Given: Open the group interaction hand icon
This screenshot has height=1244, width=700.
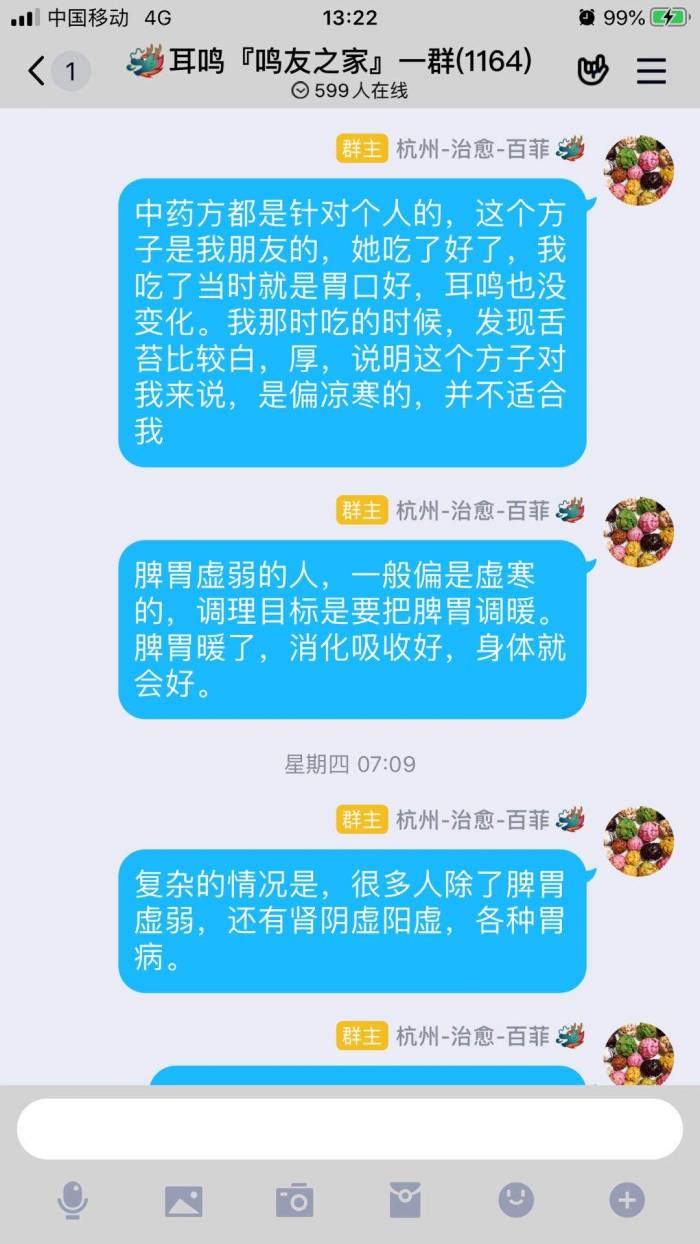Looking at the screenshot, I should [593, 71].
